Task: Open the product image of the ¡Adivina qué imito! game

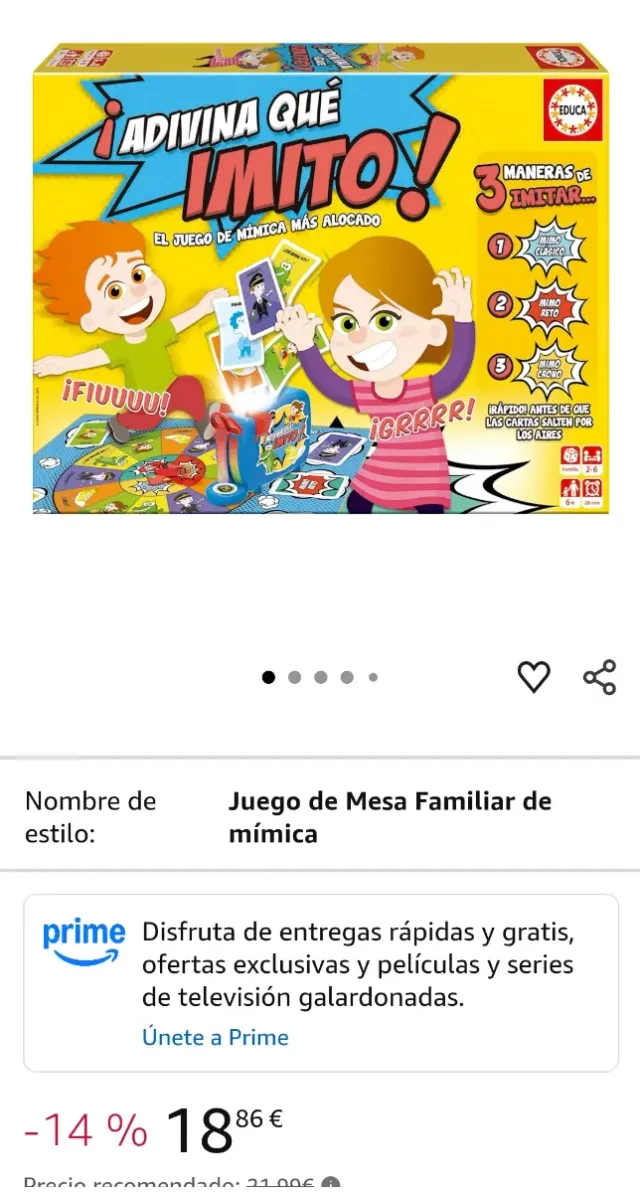Action: [x=320, y=278]
